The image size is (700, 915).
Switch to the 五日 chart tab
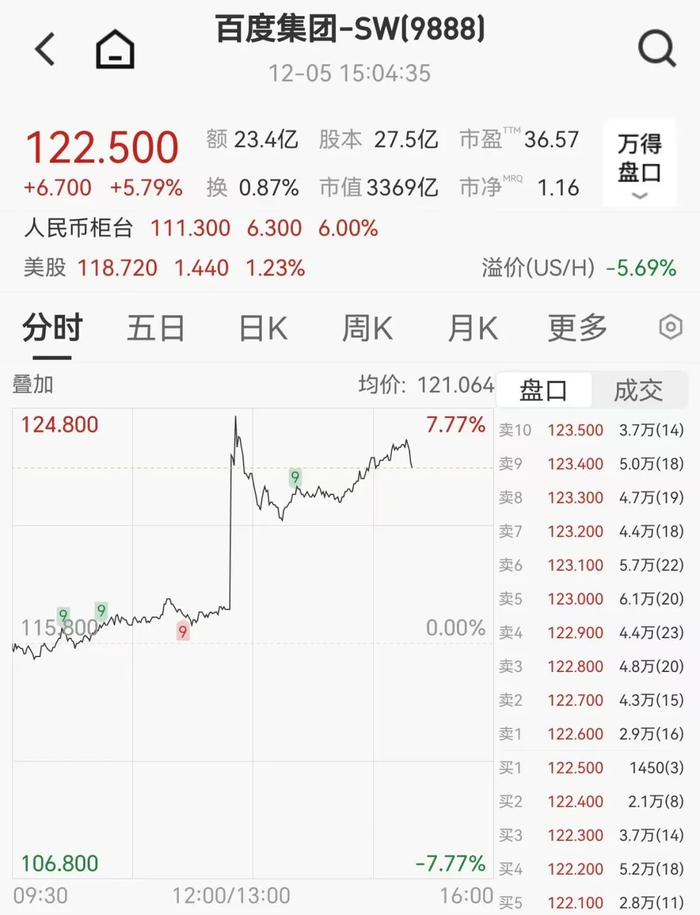[x=156, y=328]
